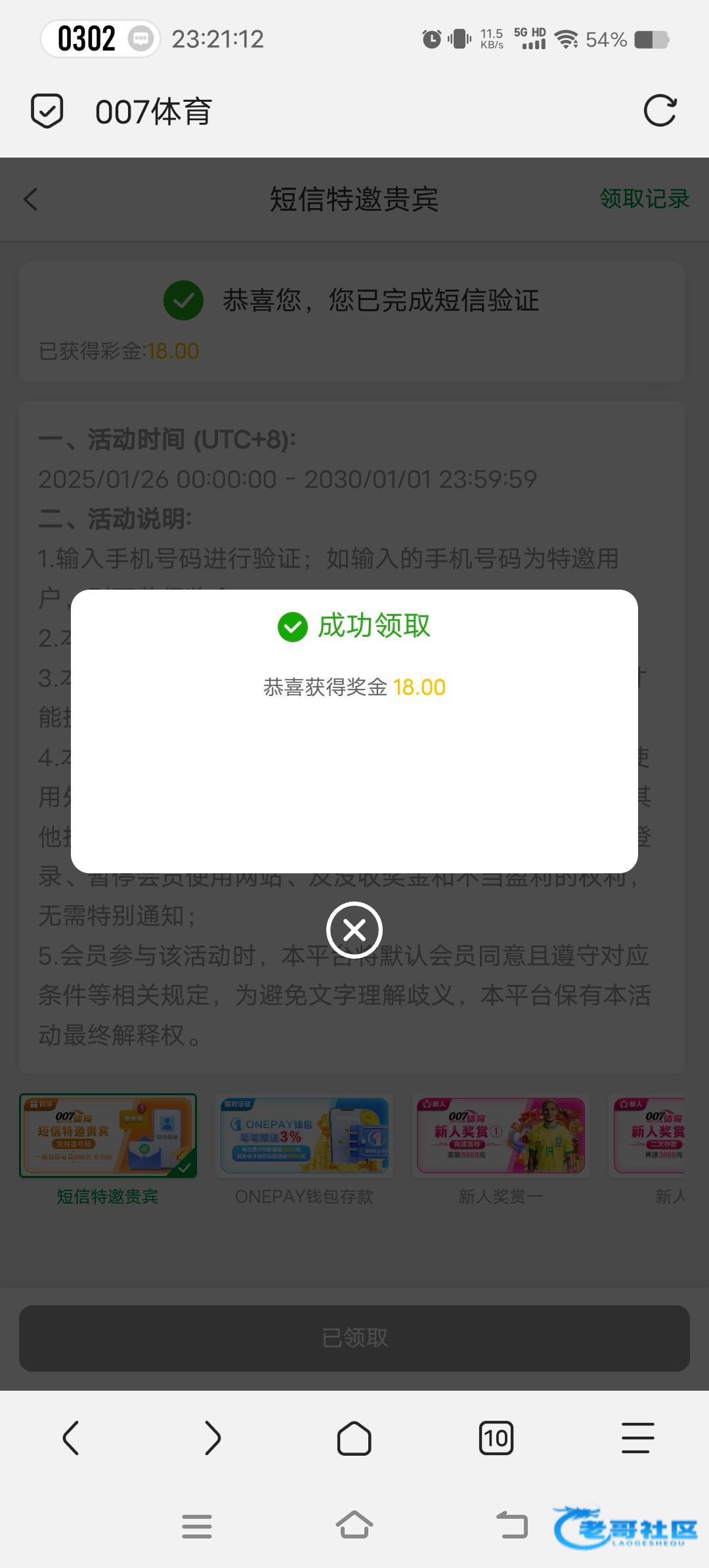Close the 成功领取 reward popup
The height and width of the screenshot is (1568, 709).
point(354,930)
